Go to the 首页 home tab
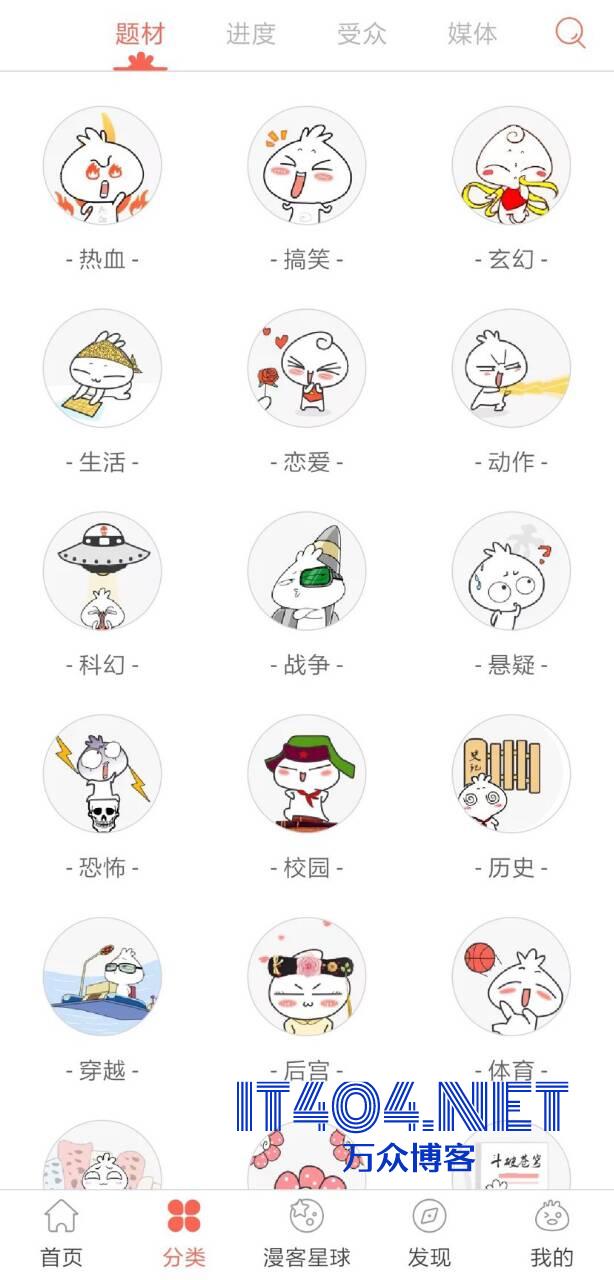Viewport: 614px width, 1280px height. tap(61, 1234)
